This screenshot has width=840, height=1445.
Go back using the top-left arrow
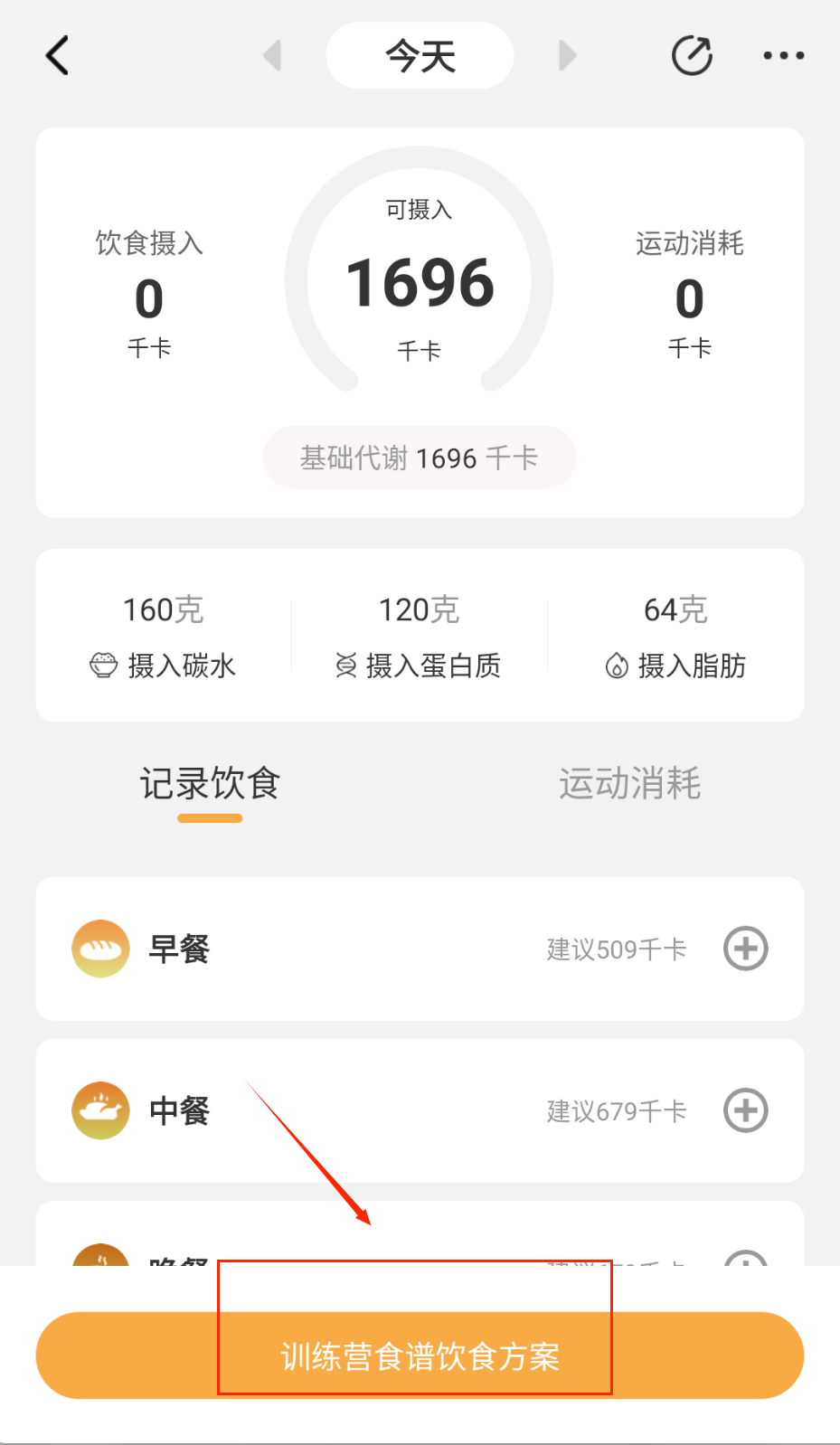click(x=58, y=56)
